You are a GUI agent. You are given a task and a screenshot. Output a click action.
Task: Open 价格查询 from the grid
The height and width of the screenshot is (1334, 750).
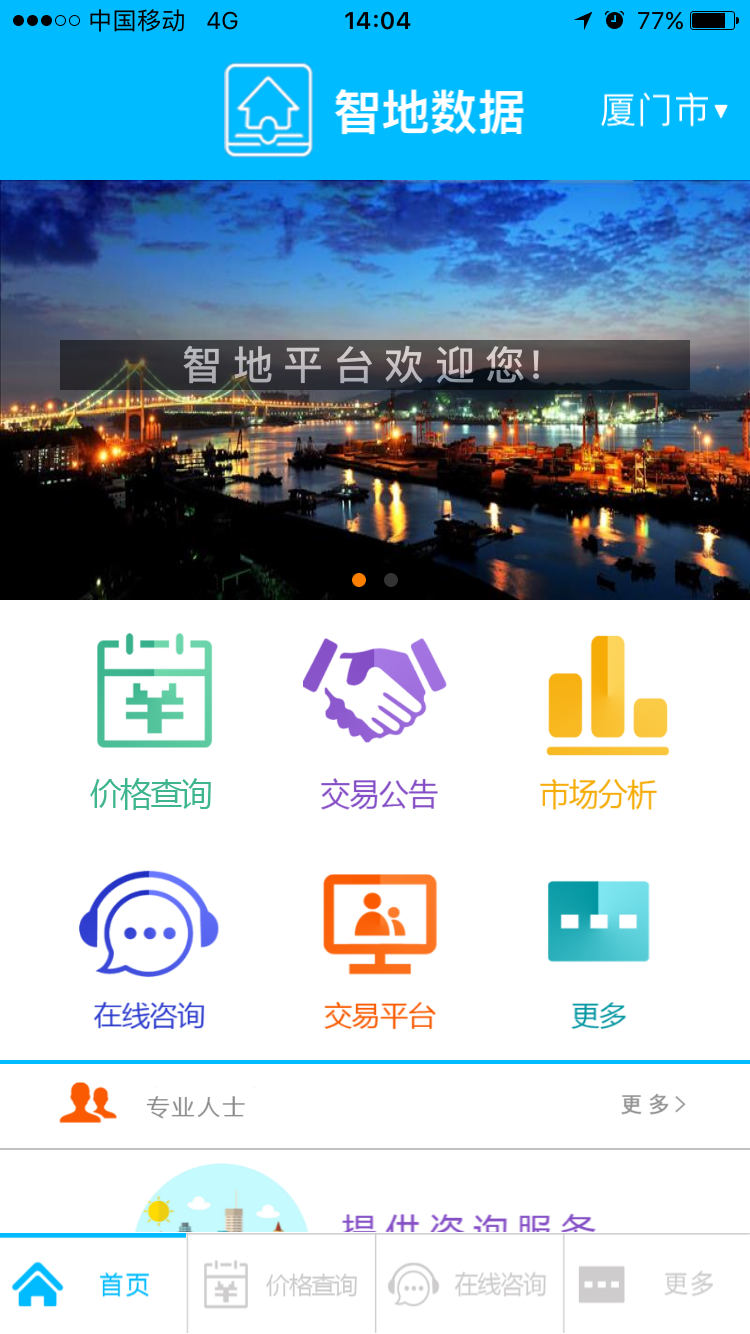click(x=152, y=722)
